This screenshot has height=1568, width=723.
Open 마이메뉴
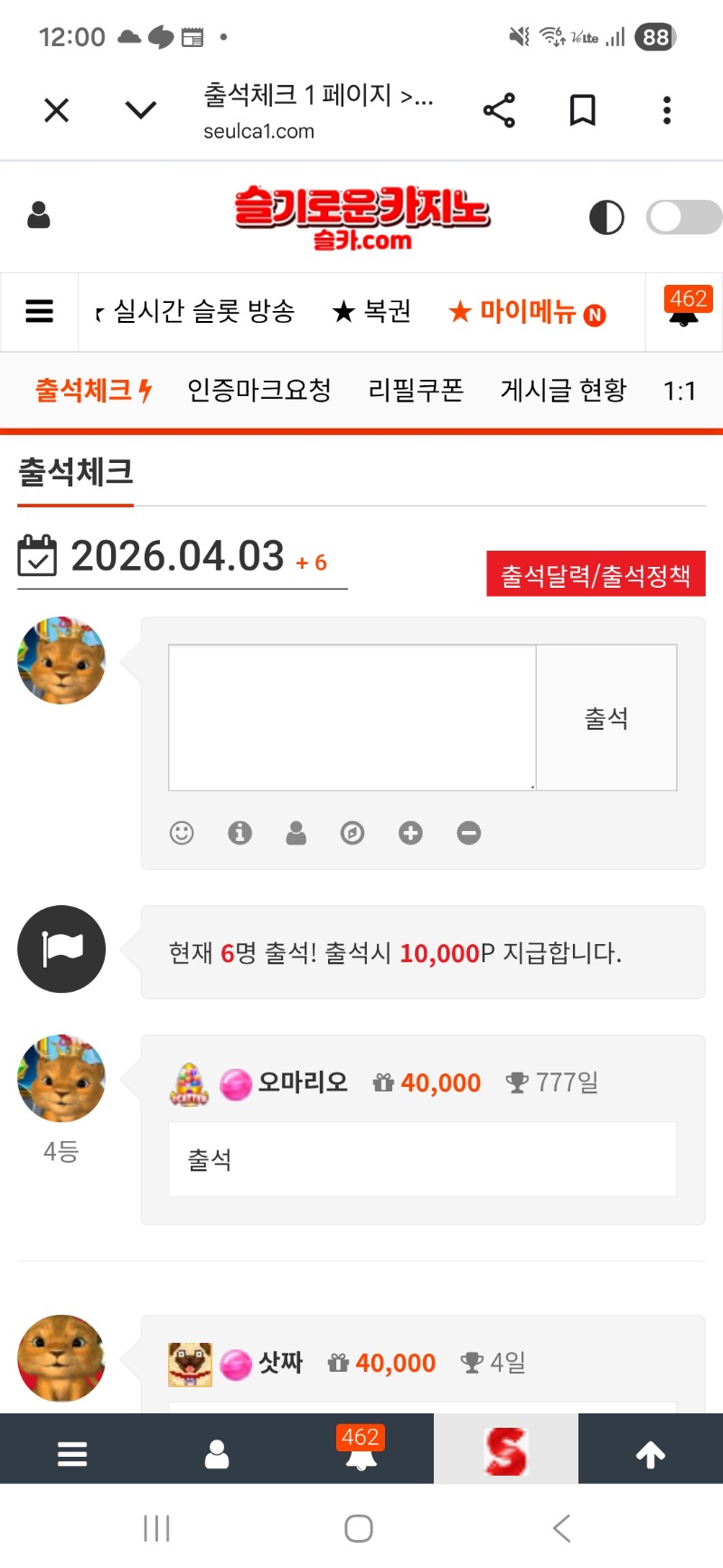527,312
